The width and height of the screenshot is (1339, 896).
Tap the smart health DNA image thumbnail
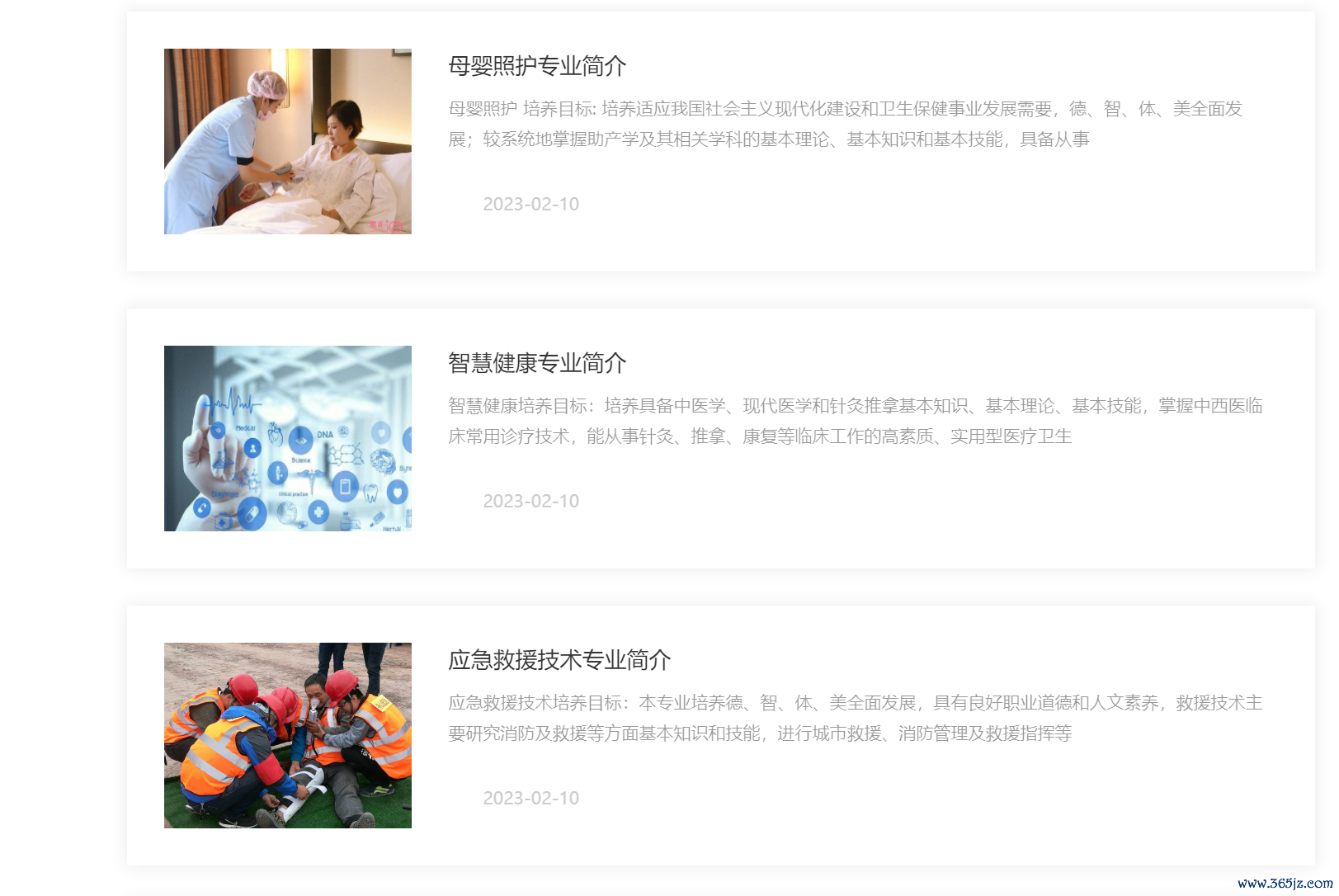click(x=287, y=438)
